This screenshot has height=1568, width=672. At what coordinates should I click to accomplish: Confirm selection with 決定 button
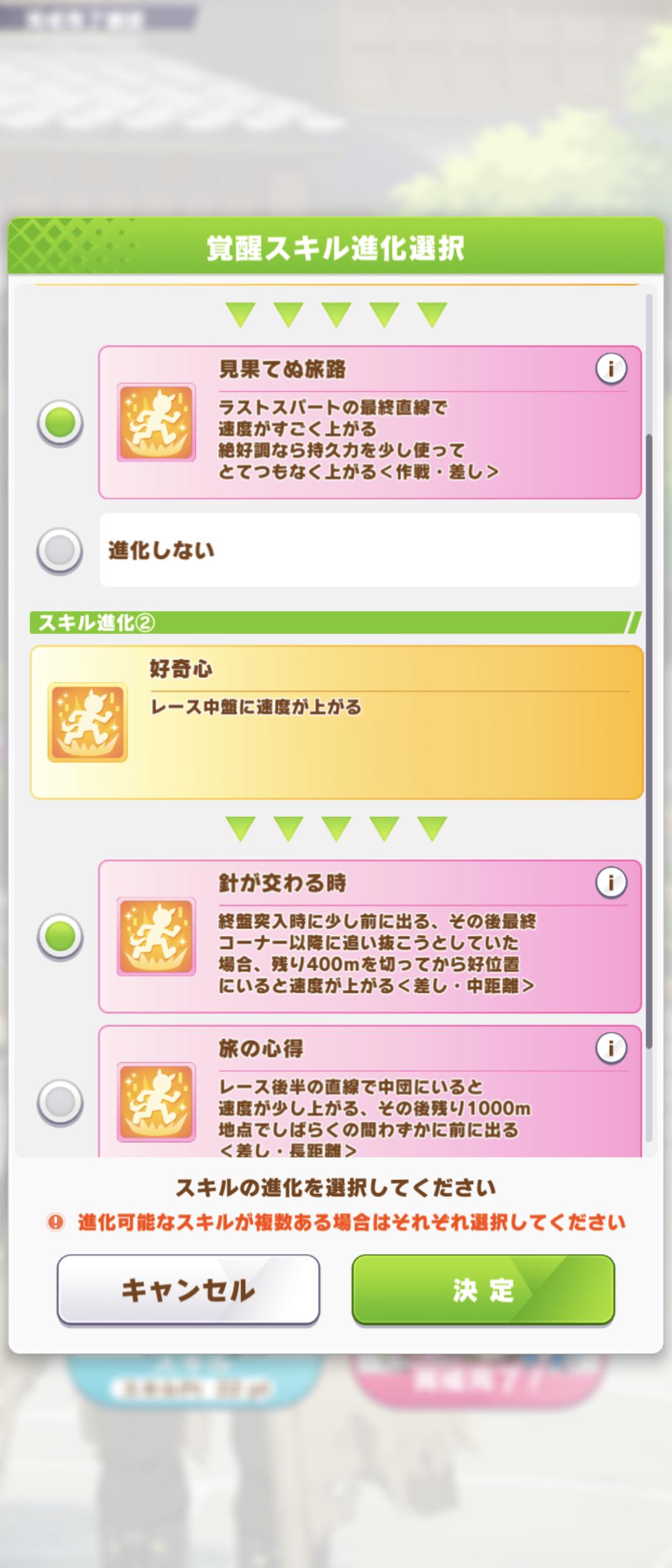(483, 1290)
